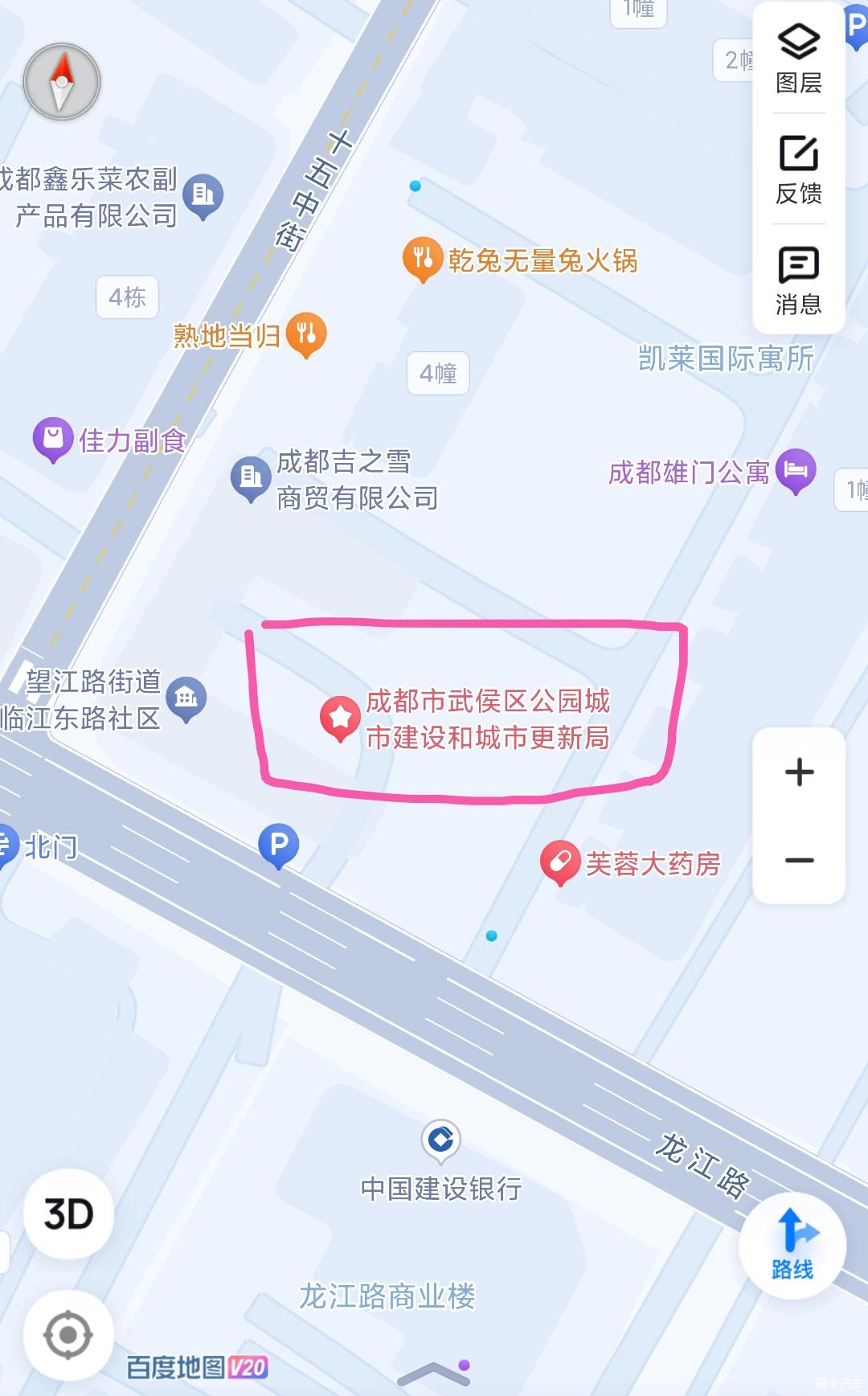Select the 熟地当归 restaurant marker
Screen dimensions: 868x1396
pos(306,334)
